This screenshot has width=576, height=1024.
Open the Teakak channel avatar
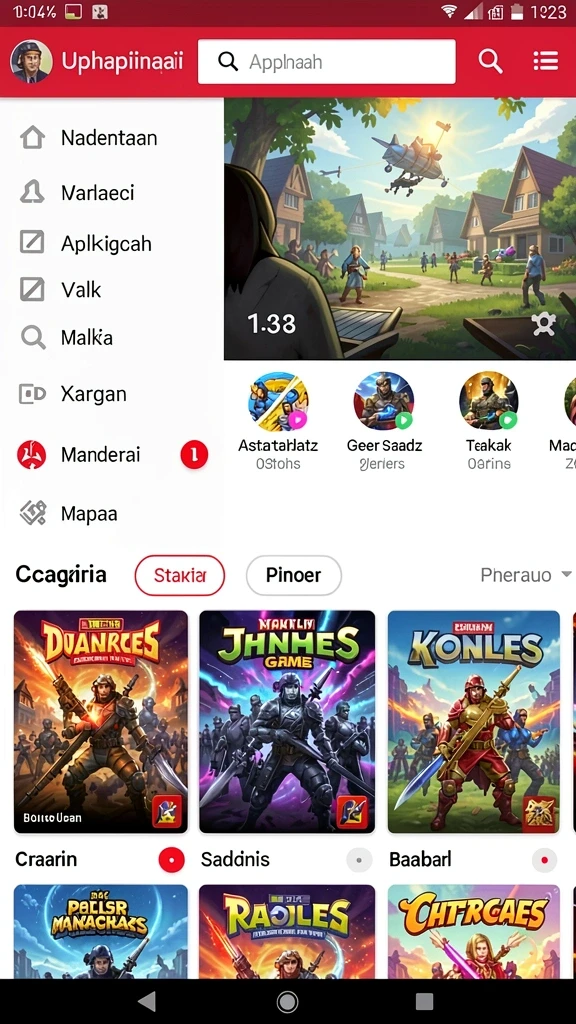[488, 402]
